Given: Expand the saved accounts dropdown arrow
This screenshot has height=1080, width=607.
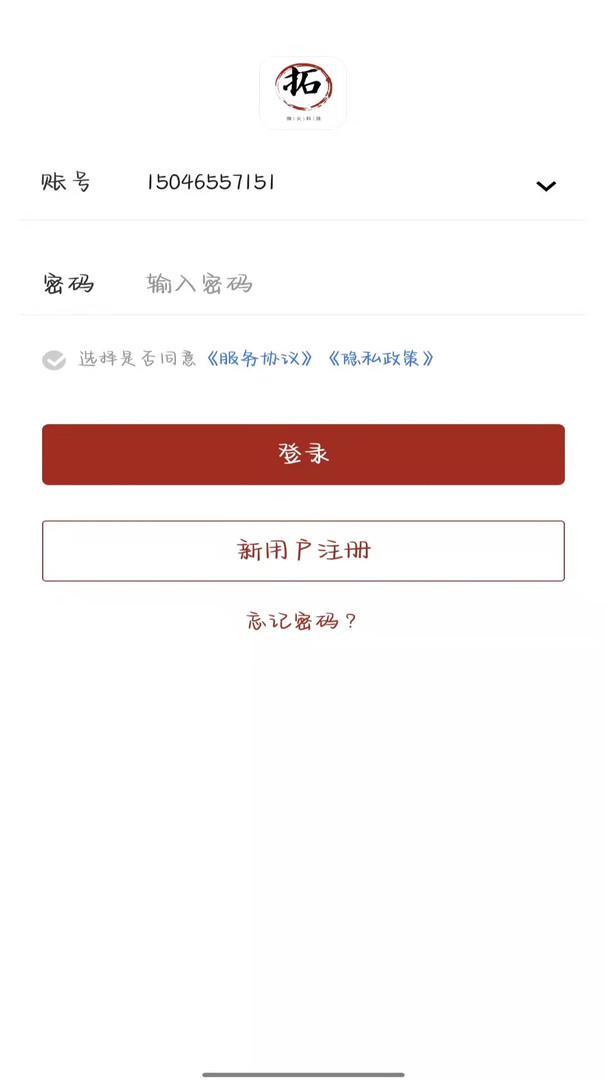Looking at the screenshot, I should (546, 186).
